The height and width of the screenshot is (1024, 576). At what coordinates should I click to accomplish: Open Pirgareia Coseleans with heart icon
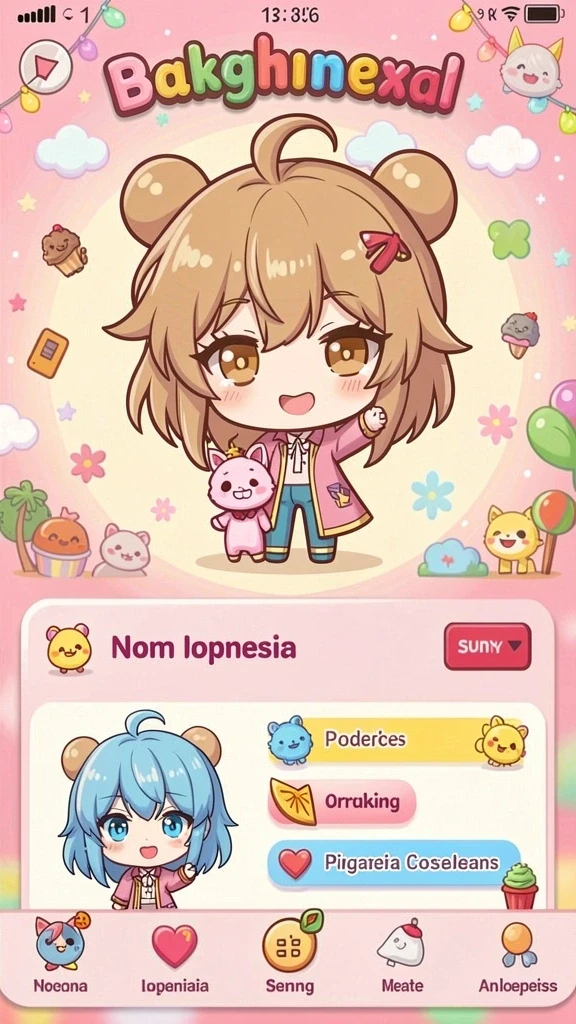tap(394, 863)
